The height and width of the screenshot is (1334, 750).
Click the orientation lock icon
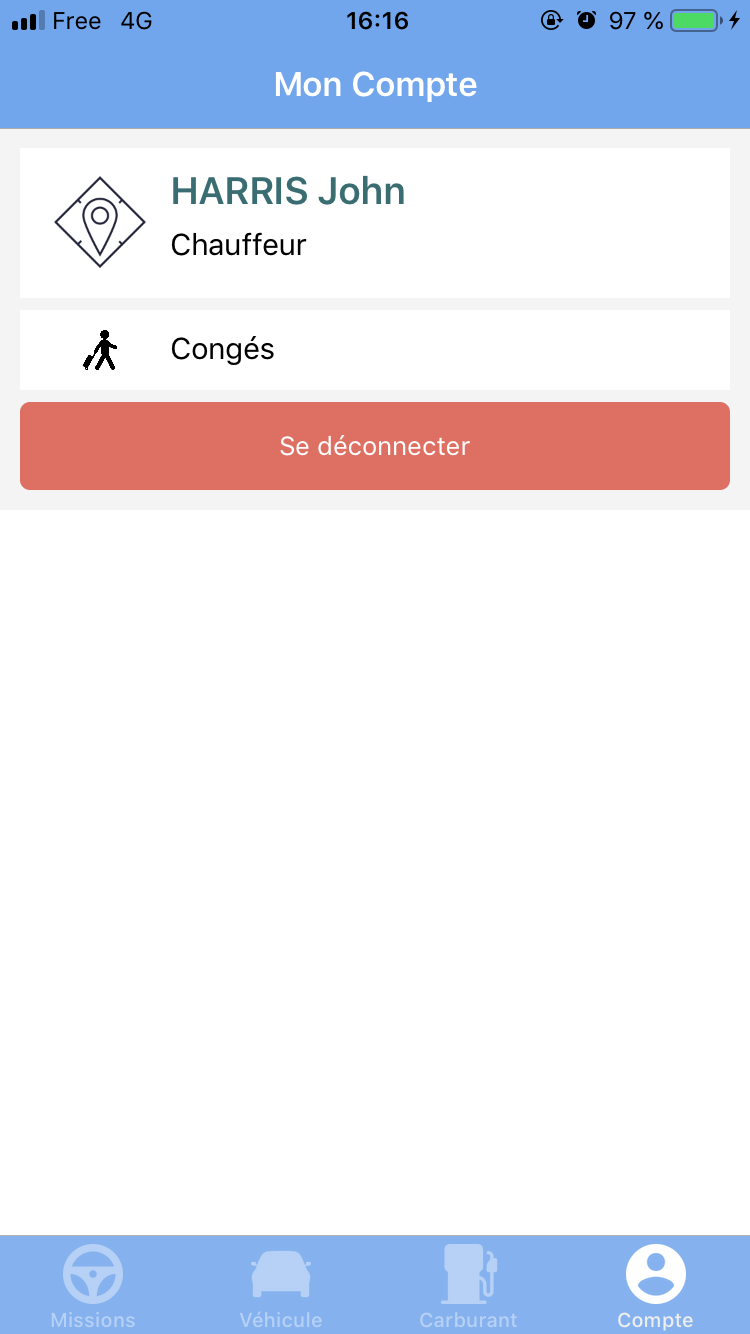pyautogui.click(x=551, y=19)
